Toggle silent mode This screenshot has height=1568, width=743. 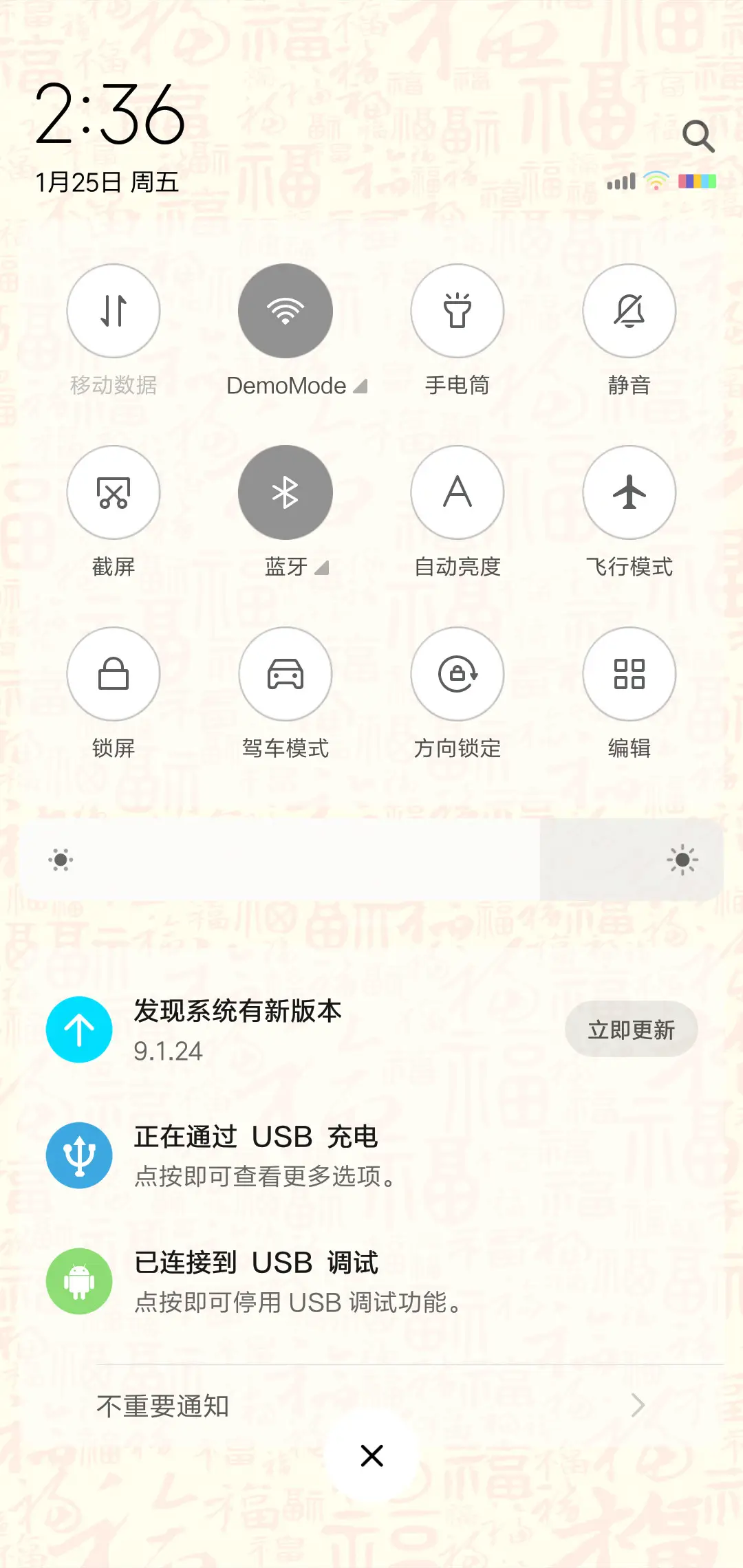pos(629,311)
